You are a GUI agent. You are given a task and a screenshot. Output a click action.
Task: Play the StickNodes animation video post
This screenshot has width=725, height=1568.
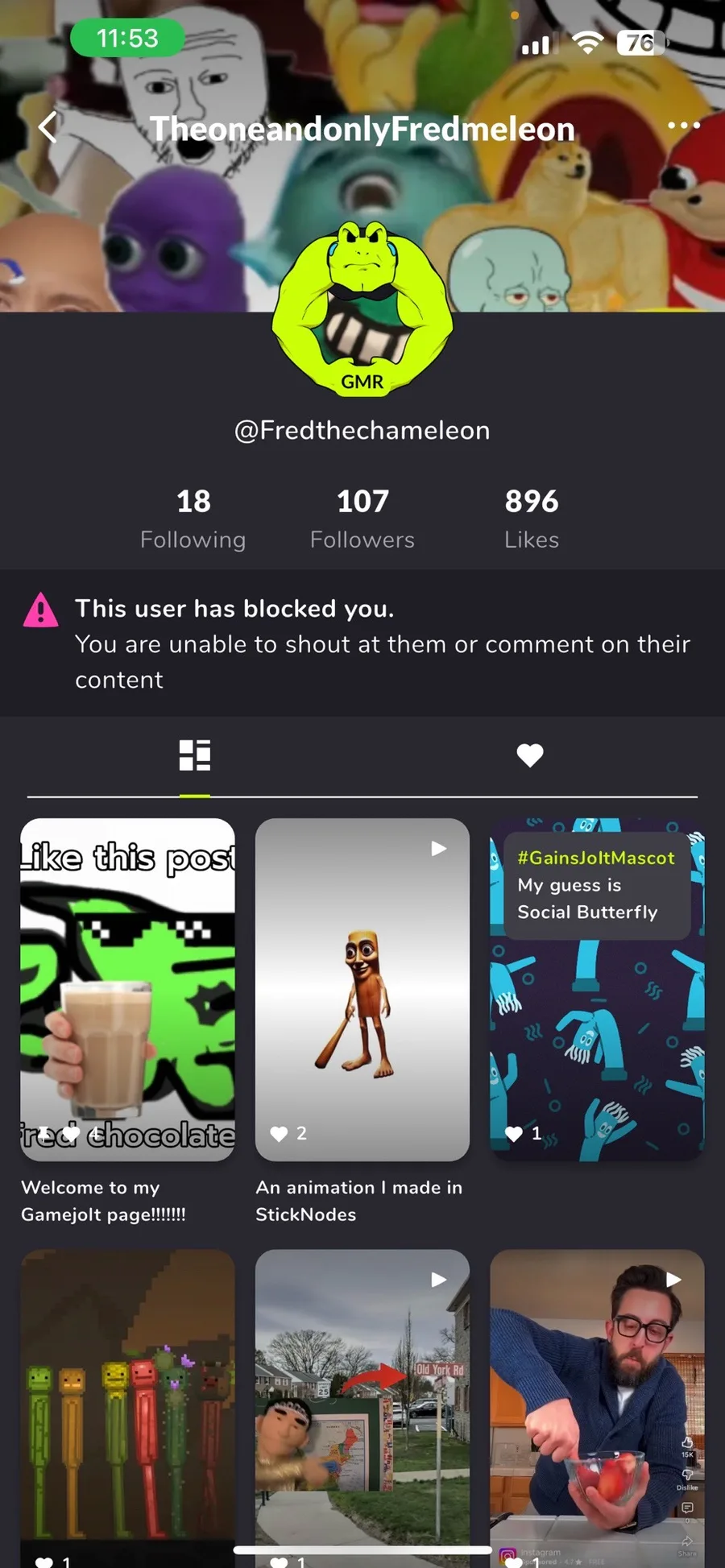pos(362,989)
